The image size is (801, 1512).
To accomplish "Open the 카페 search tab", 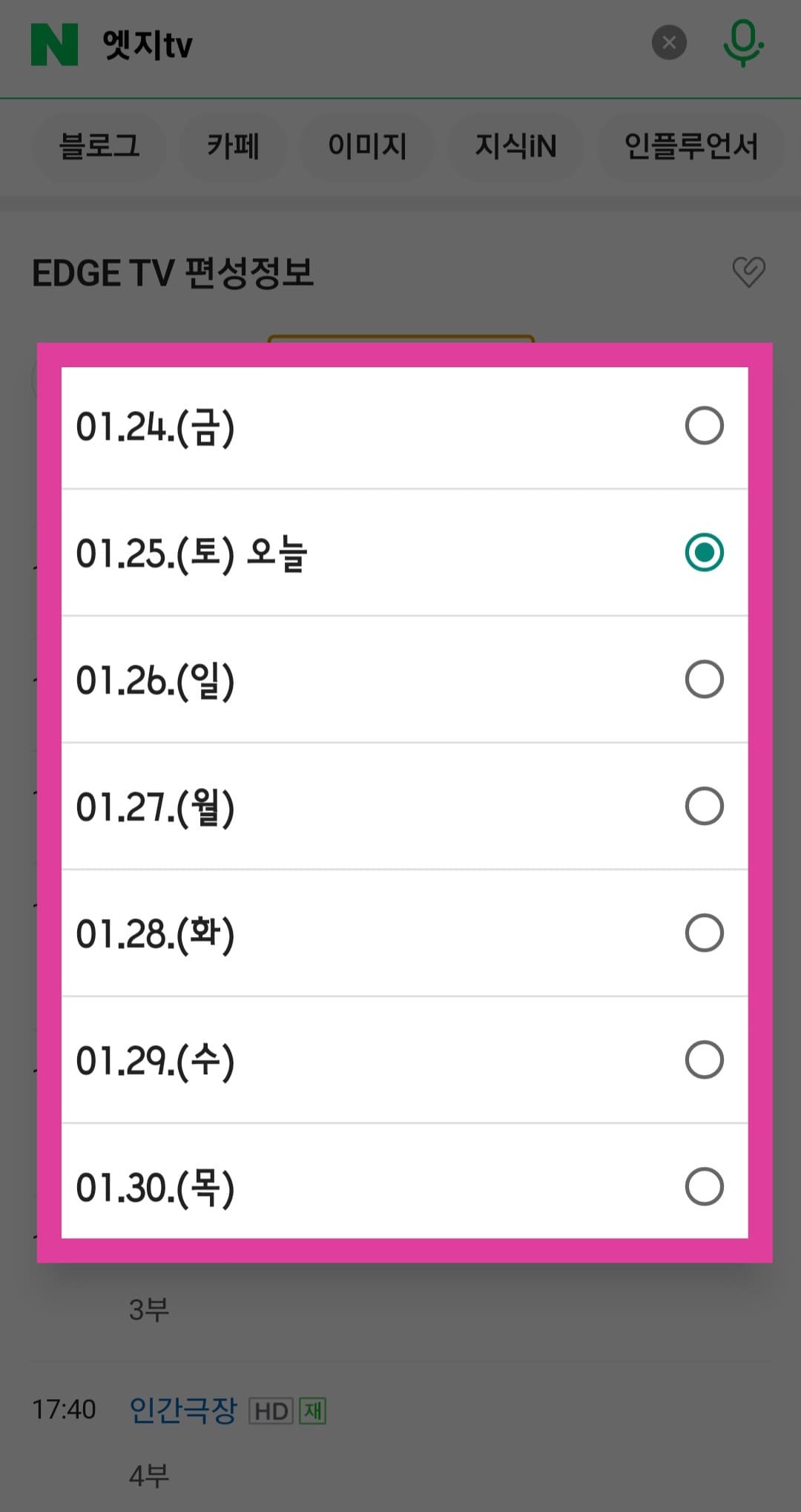I will point(232,147).
